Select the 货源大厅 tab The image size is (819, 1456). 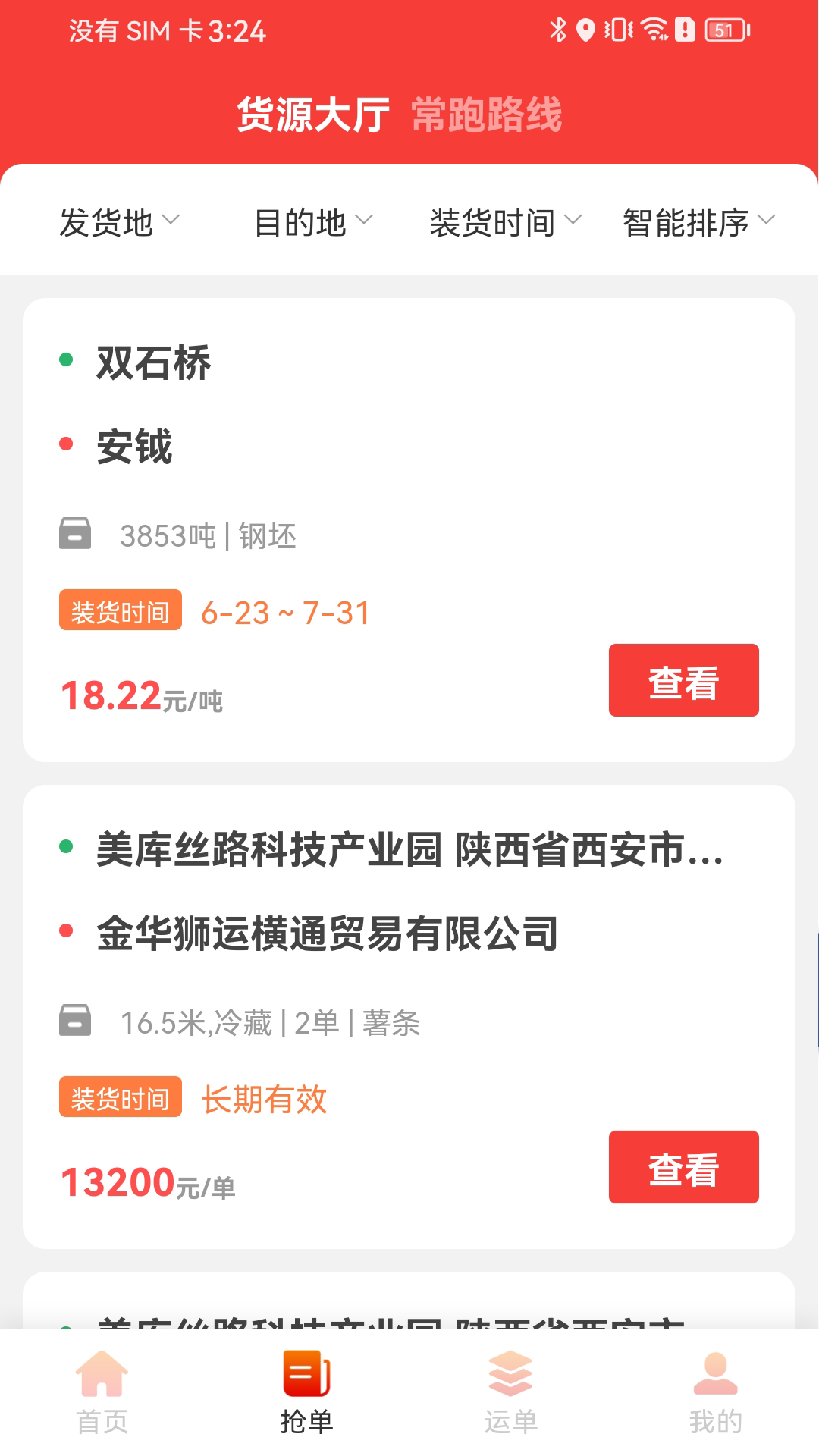(313, 115)
